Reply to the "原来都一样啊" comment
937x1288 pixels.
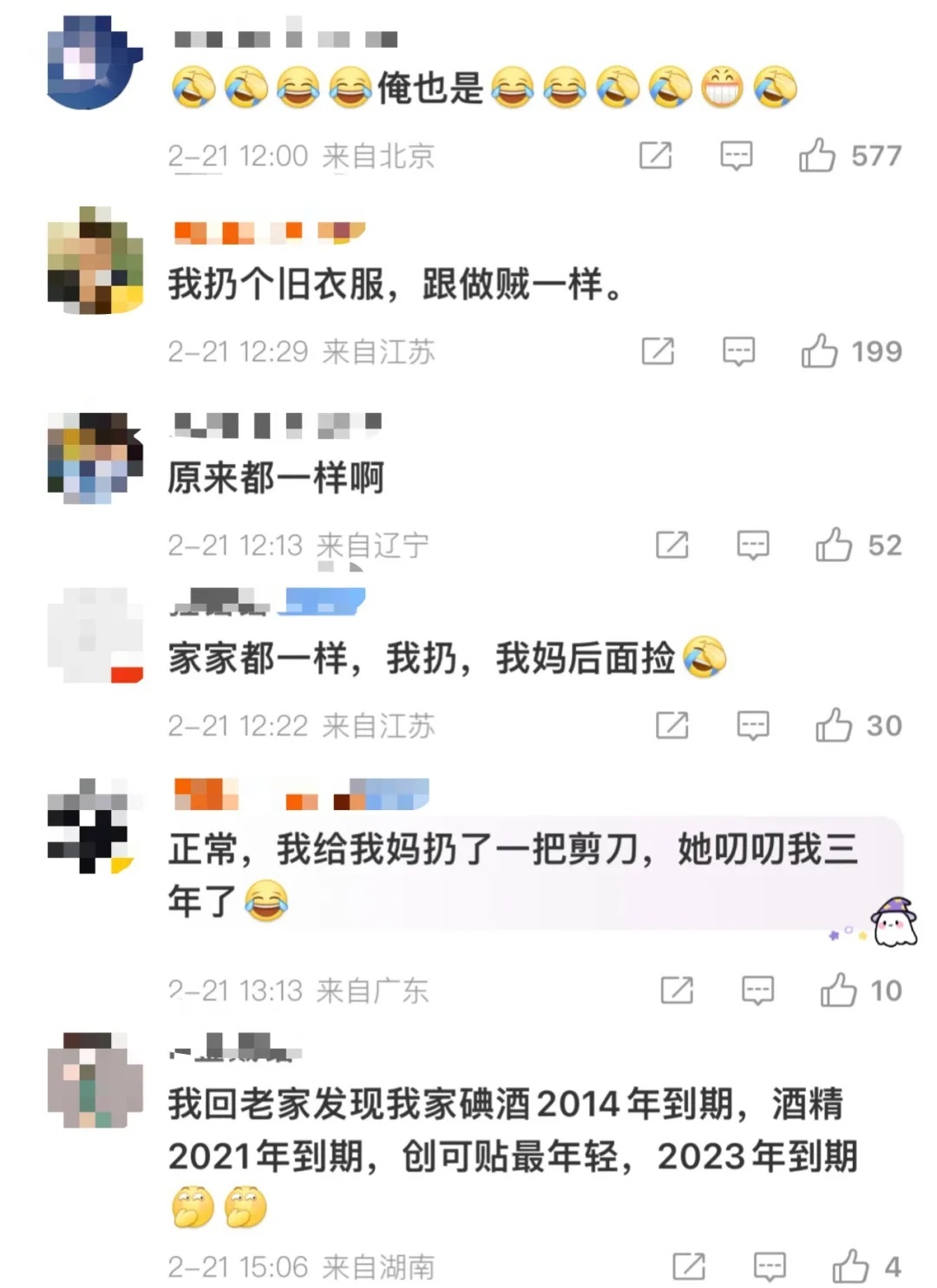pos(752,546)
